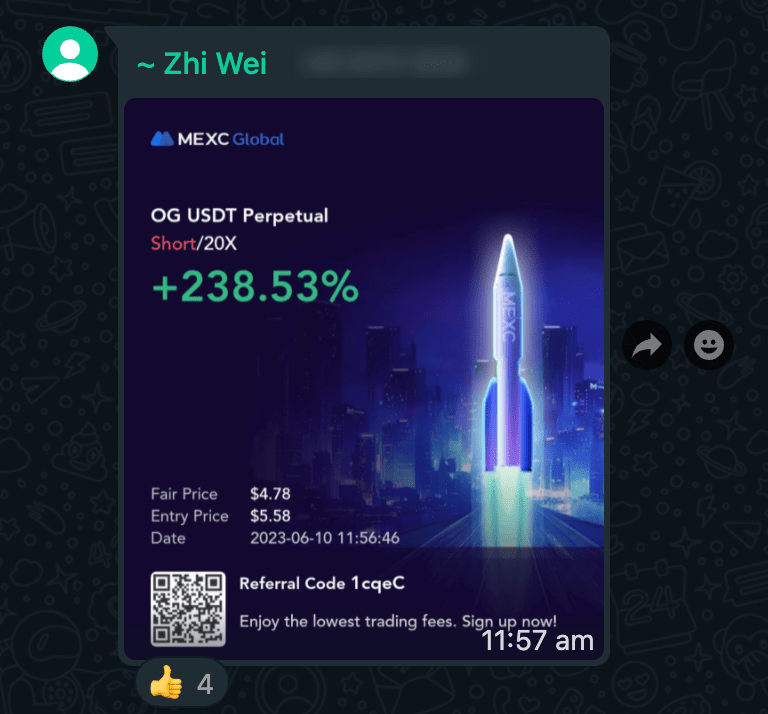Screen dimensions: 768x714
Task: Open Zhi Wei's profile avatar
Action: point(70,54)
